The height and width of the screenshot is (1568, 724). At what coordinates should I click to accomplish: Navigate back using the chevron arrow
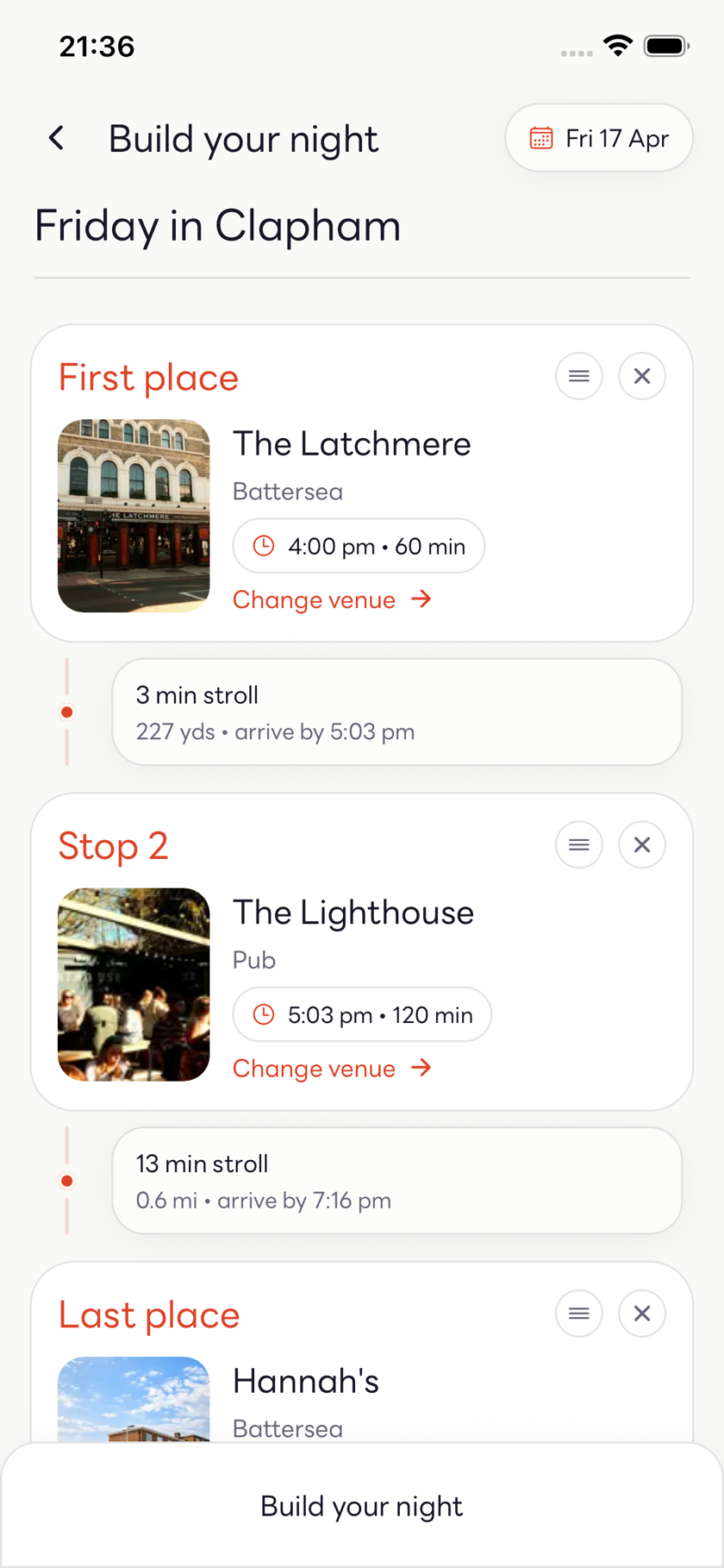click(56, 138)
